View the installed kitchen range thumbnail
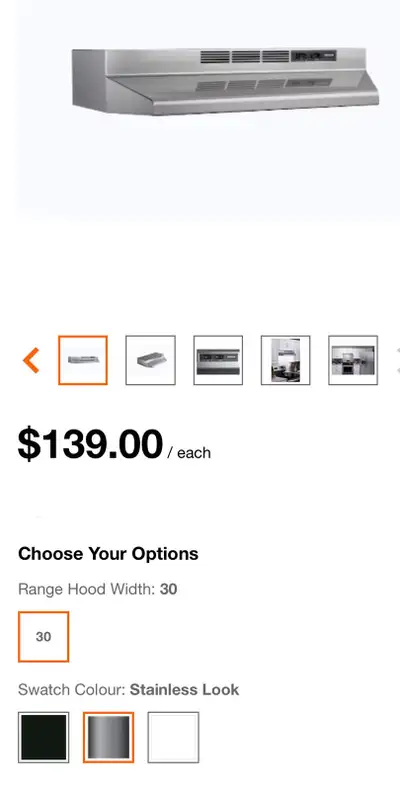The height and width of the screenshot is (790, 400). 353,360
